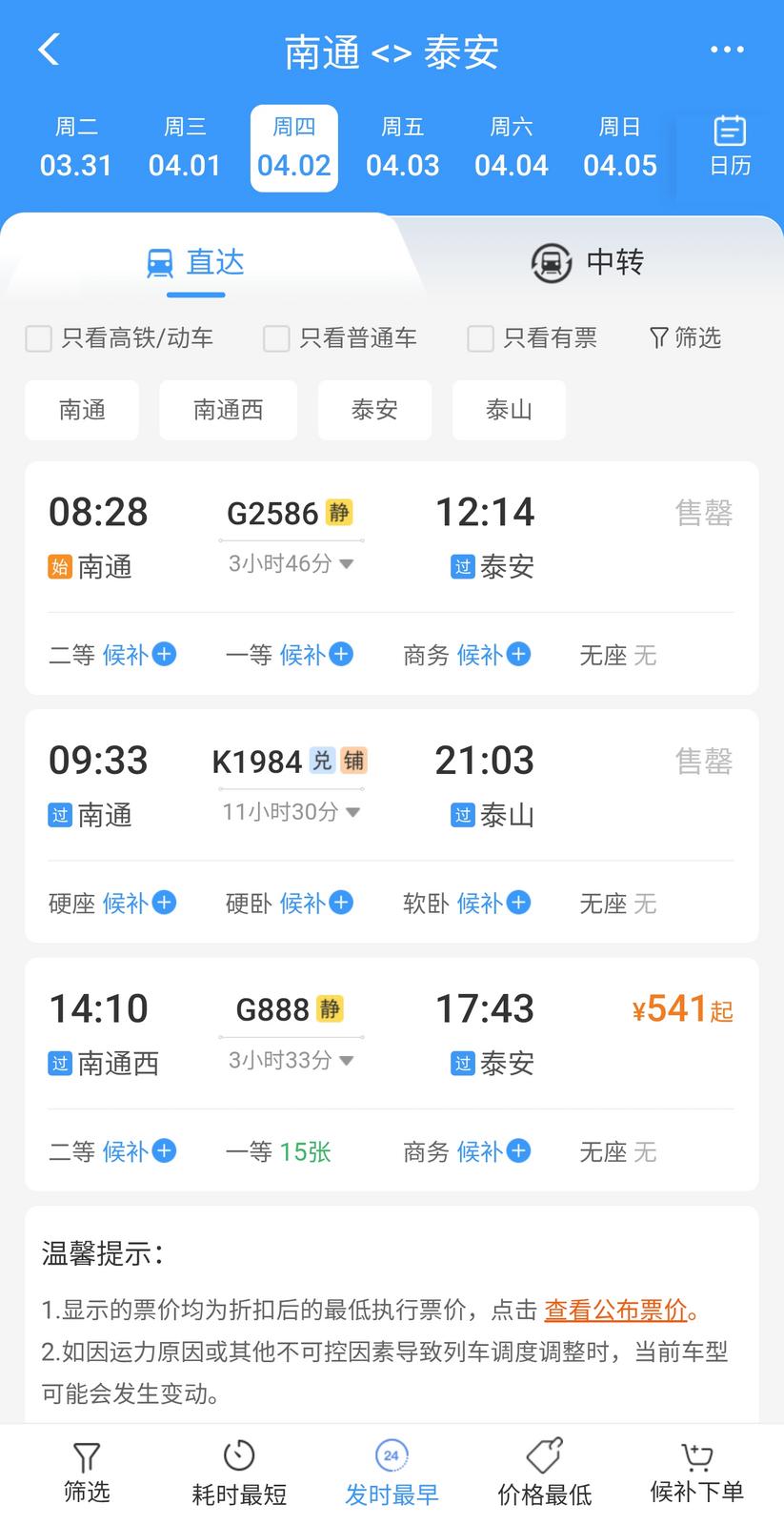Expand K1984 duration 11小时30分 stops

point(291,812)
